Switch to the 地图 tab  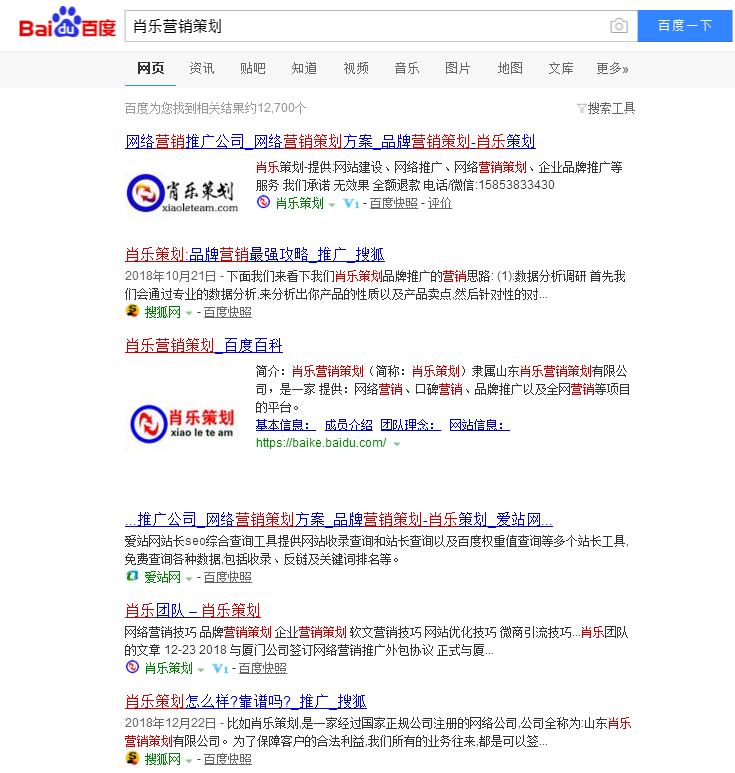[510, 68]
